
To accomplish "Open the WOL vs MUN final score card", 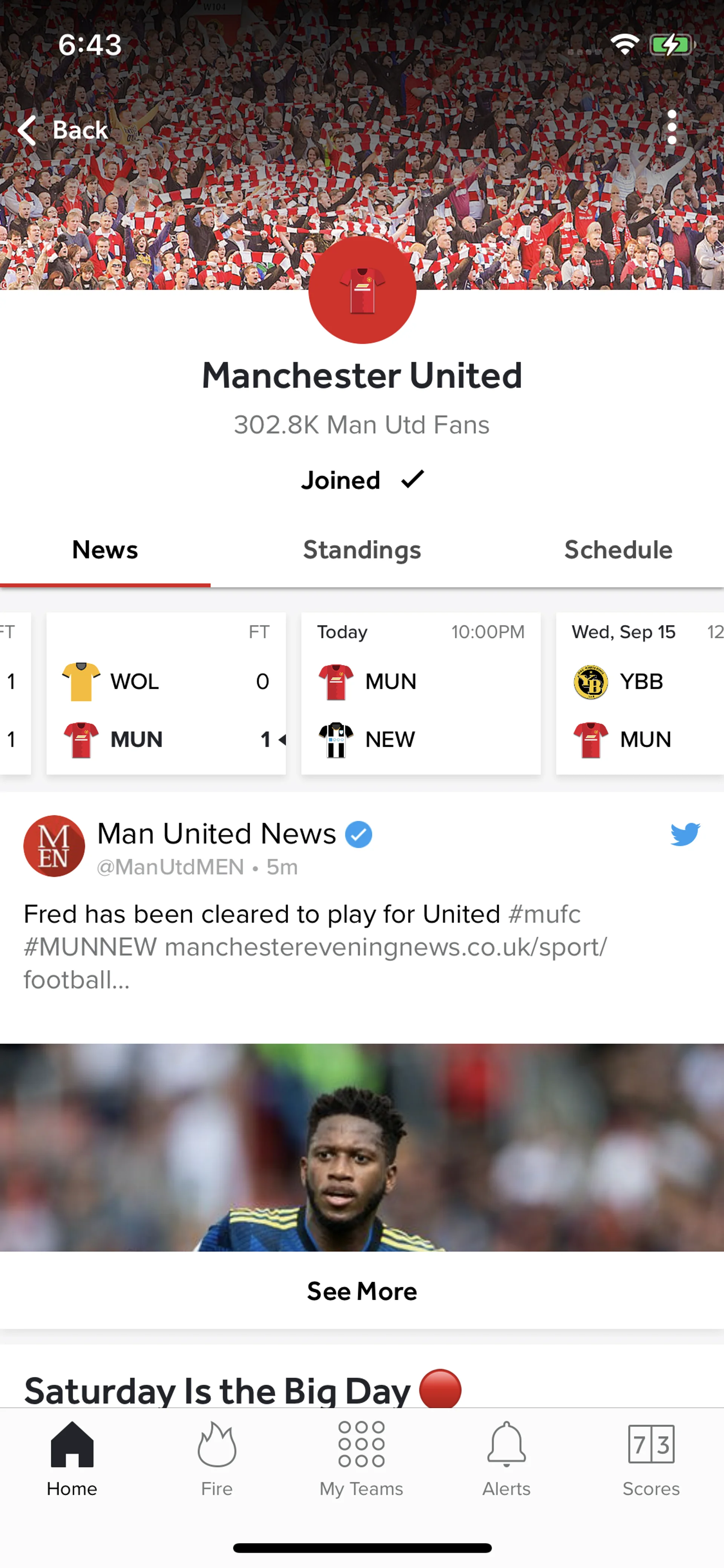I will [x=166, y=693].
